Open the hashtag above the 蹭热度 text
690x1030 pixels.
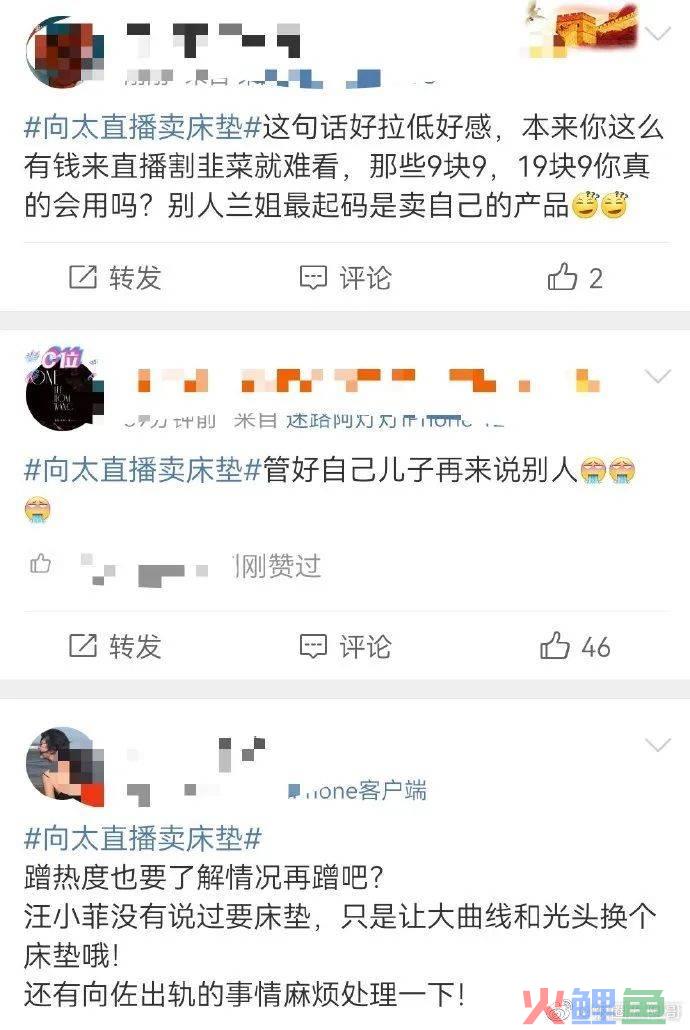pyautogui.click(x=143, y=836)
